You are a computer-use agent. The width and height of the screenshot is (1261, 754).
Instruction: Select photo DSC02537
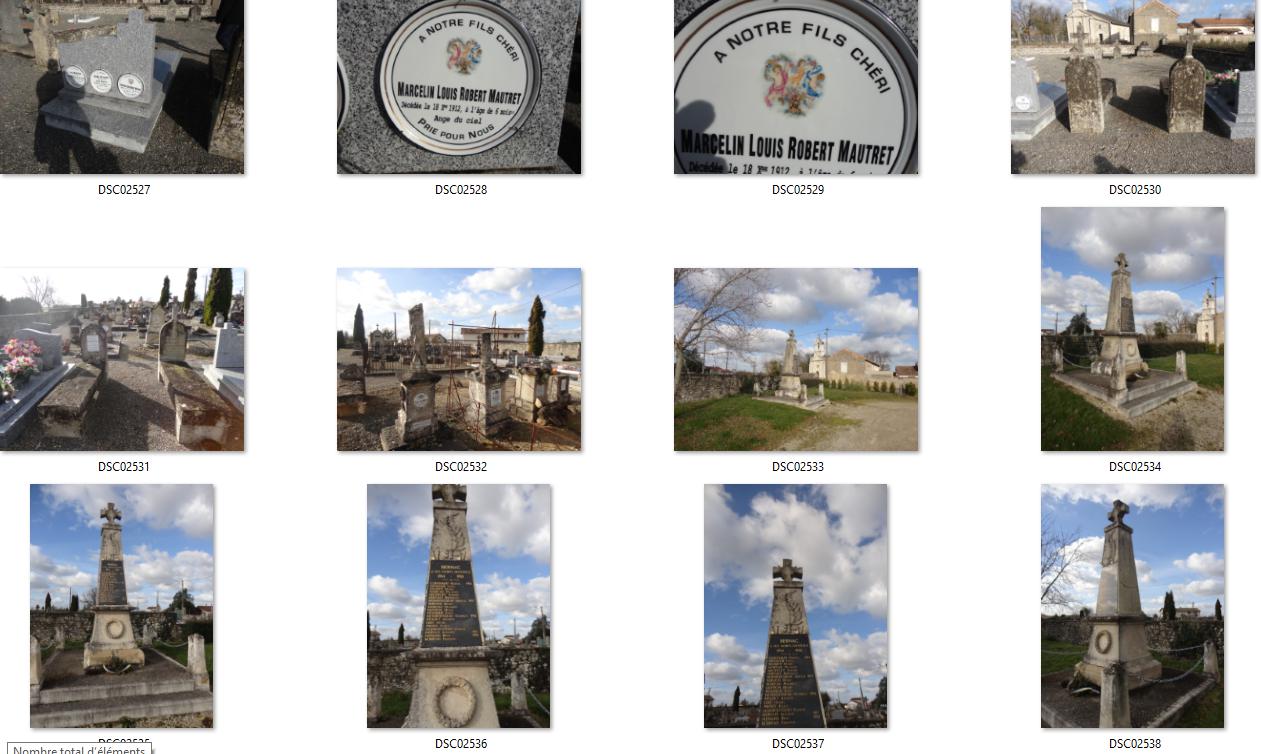796,606
